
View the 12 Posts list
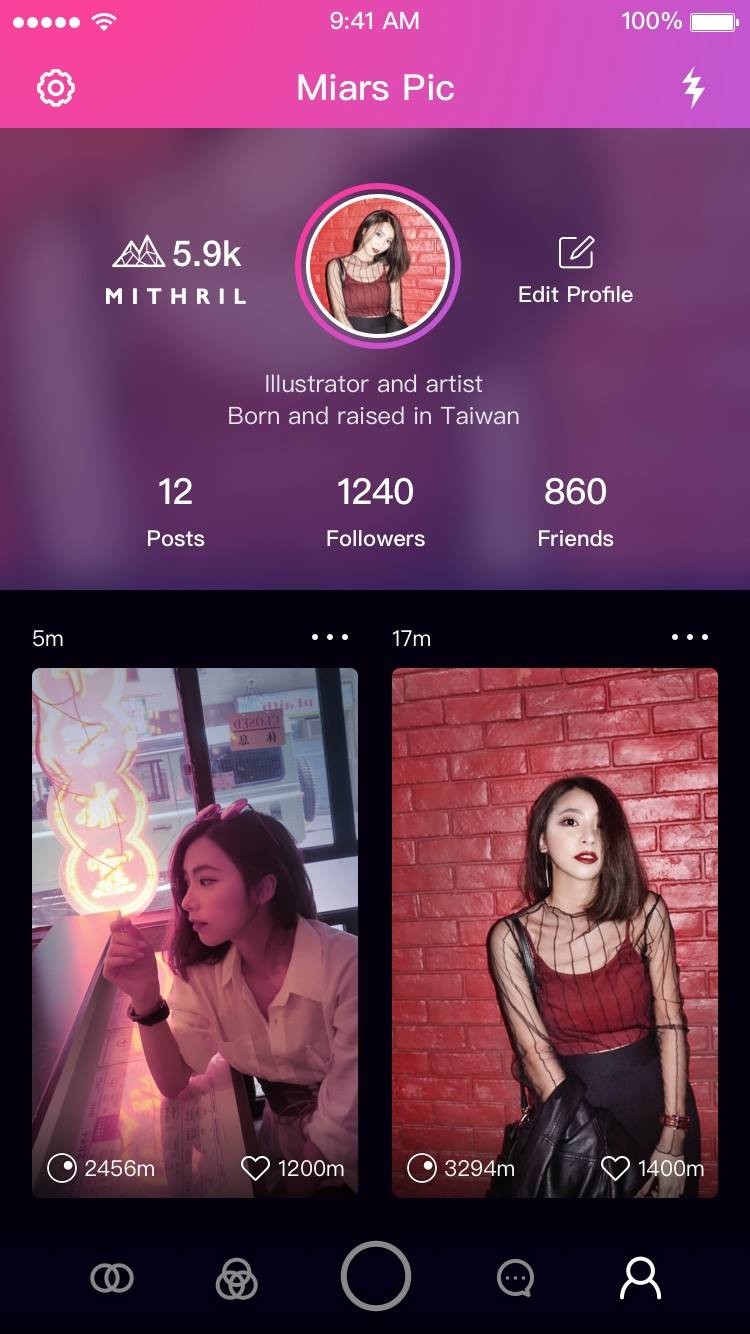175,511
